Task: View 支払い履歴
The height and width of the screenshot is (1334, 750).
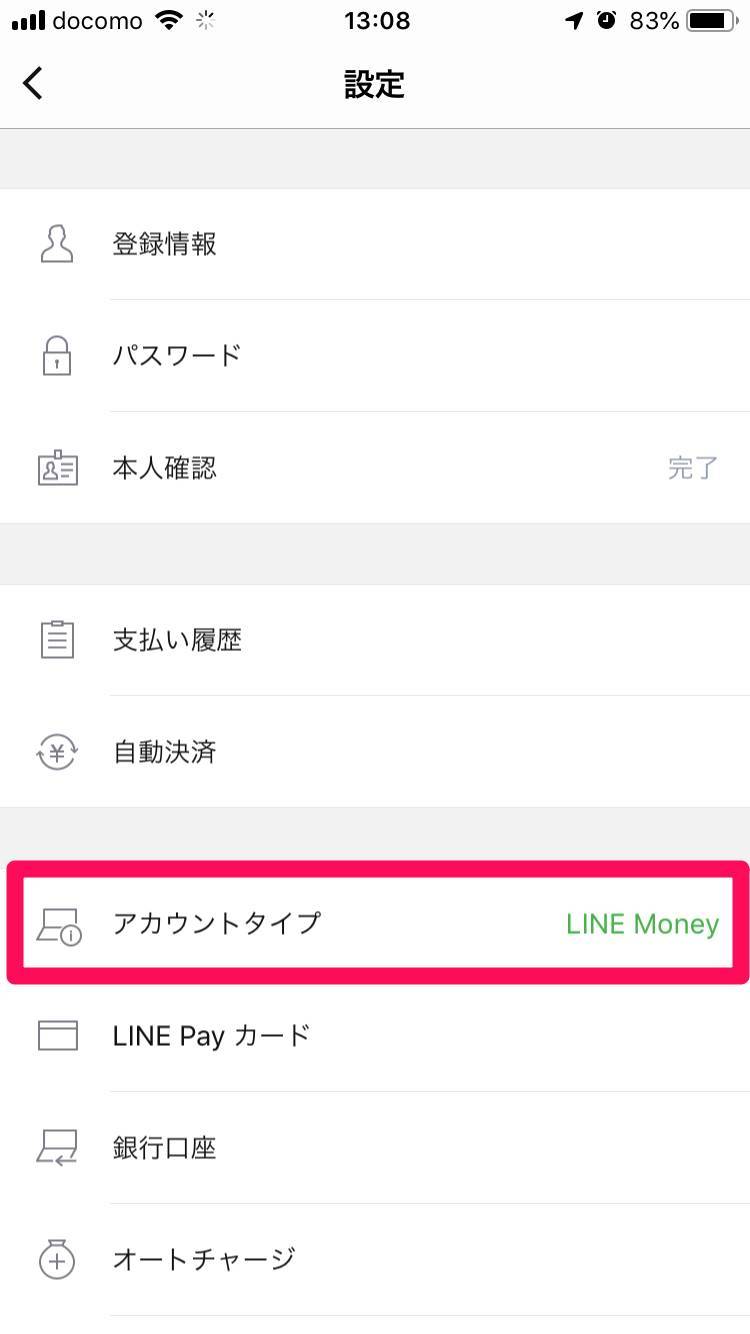Action: coord(375,640)
